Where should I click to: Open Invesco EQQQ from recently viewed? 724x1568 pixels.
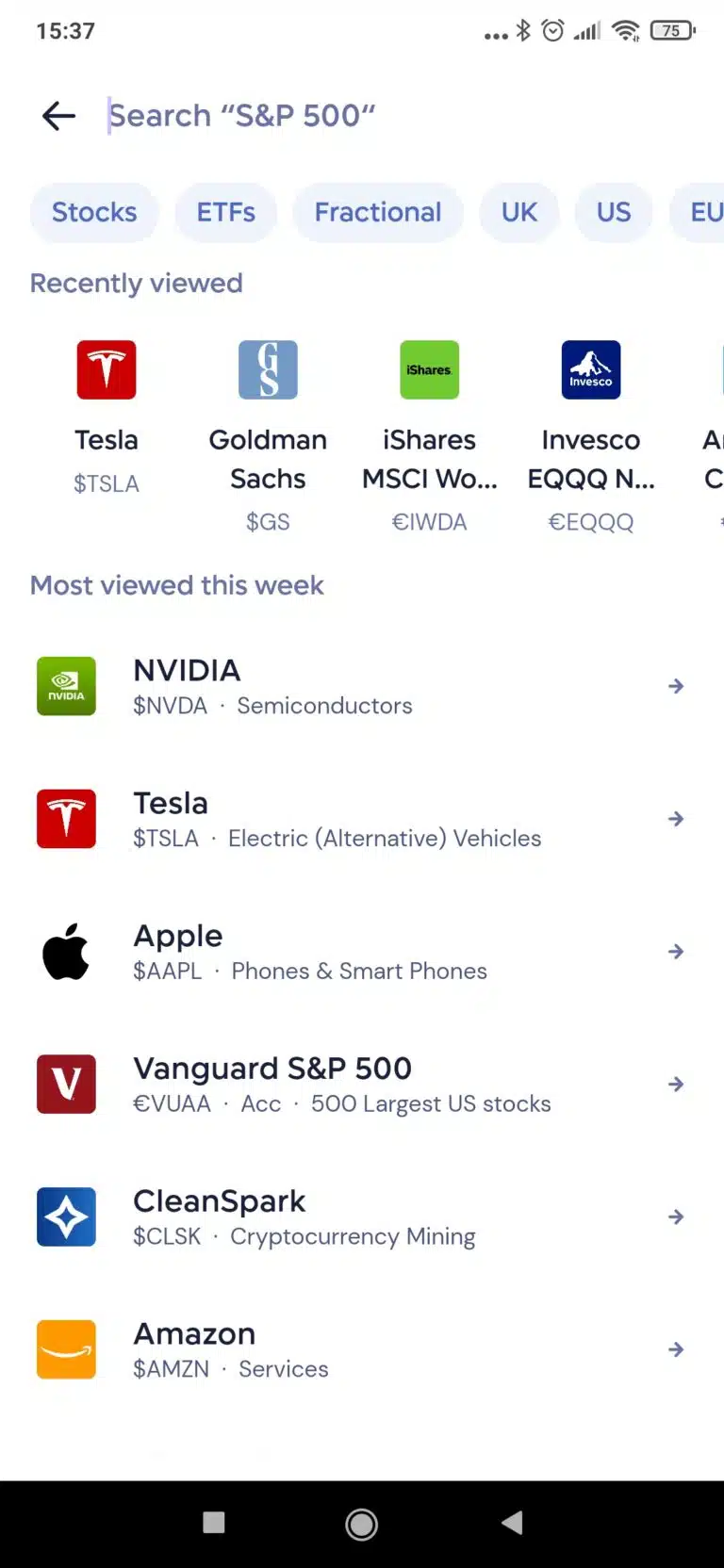(591, 369)
